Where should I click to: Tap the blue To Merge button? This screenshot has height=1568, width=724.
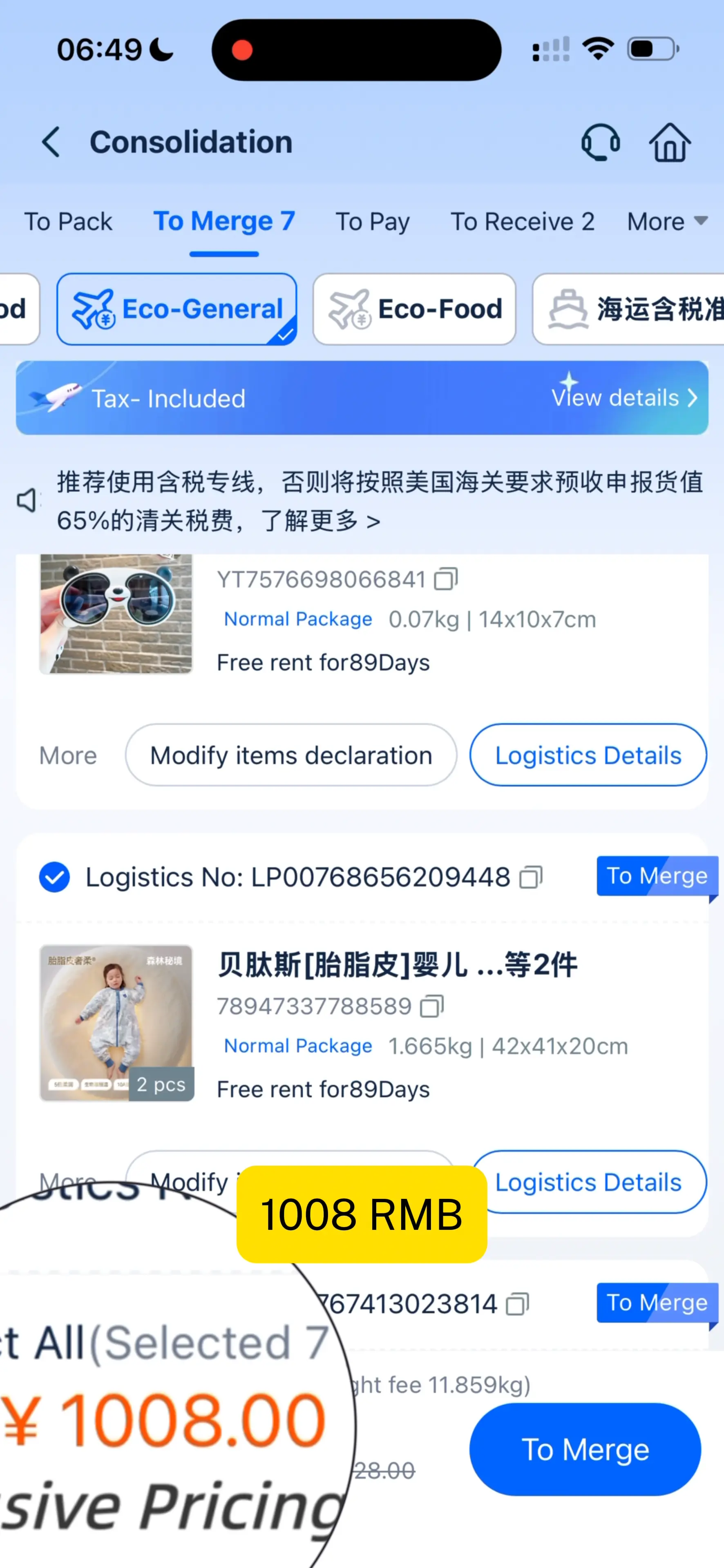[x=585, y=1449]
